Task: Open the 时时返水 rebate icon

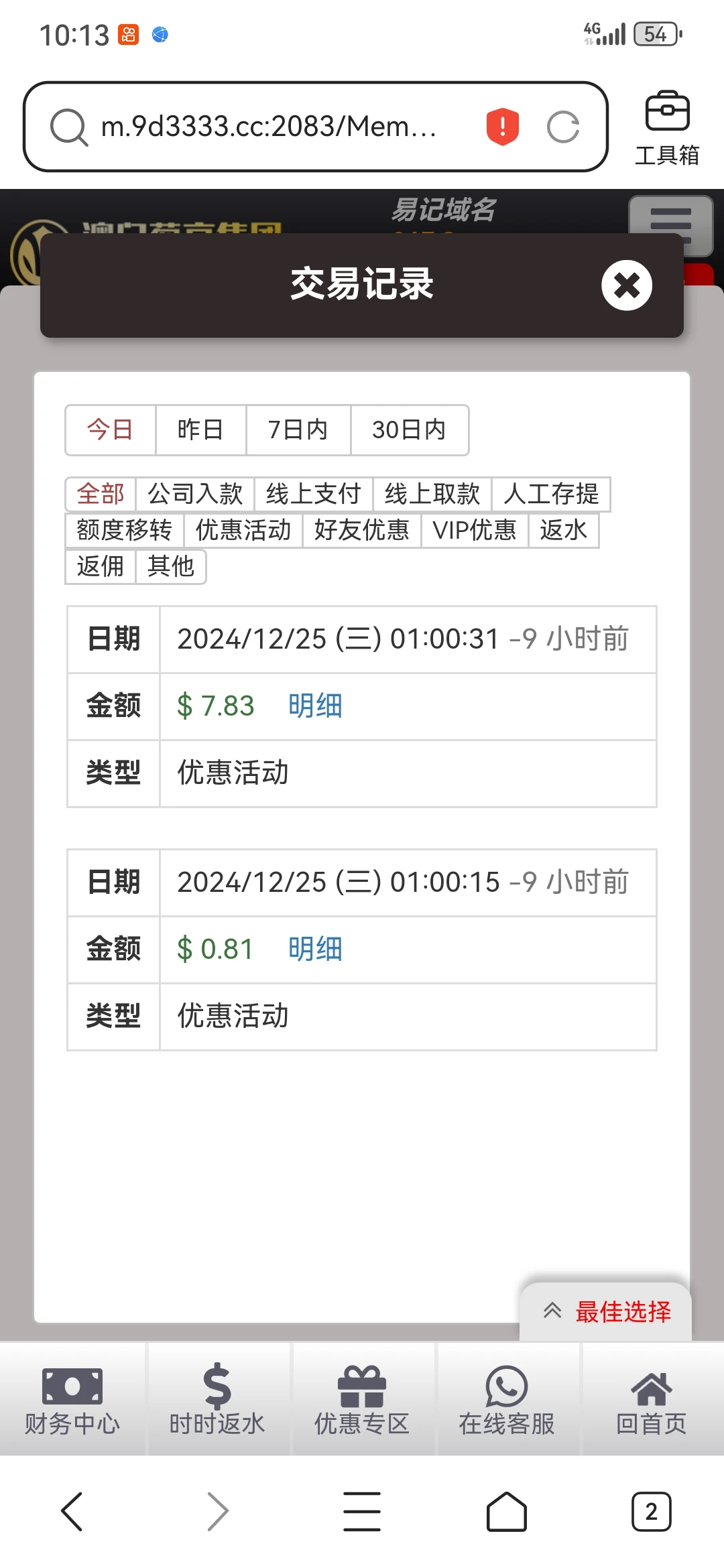Action: [217, 1400]
